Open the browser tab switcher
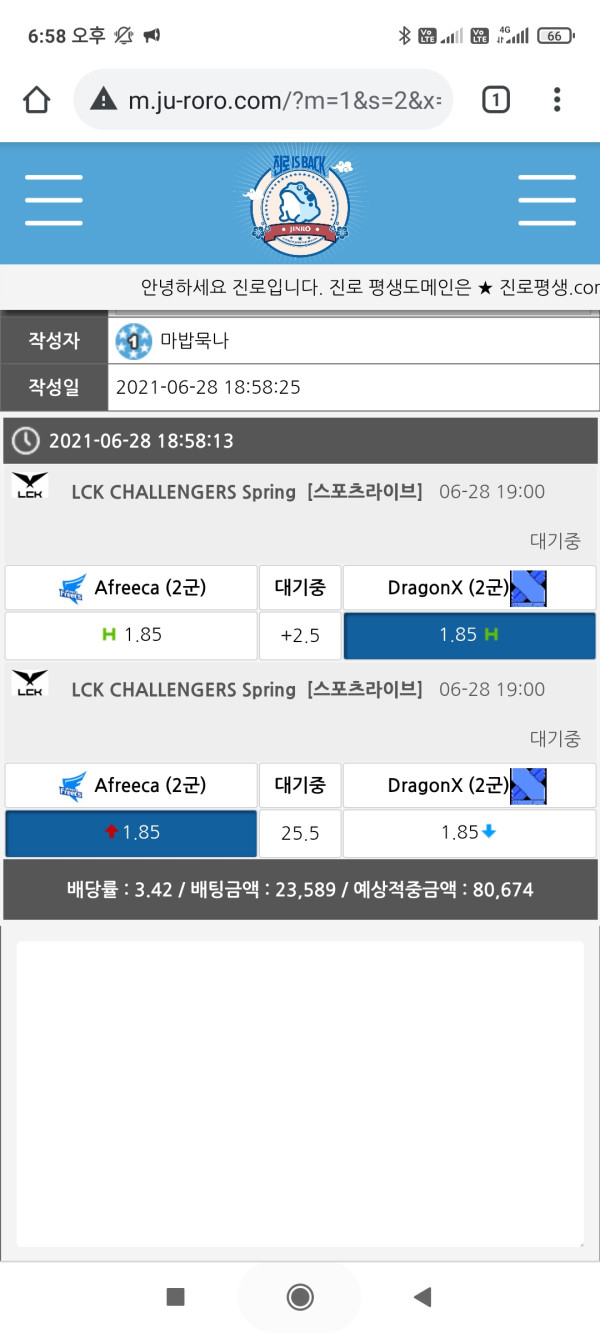The height and width of the screenshot is (1333, 600). click(x=496, y=99)
